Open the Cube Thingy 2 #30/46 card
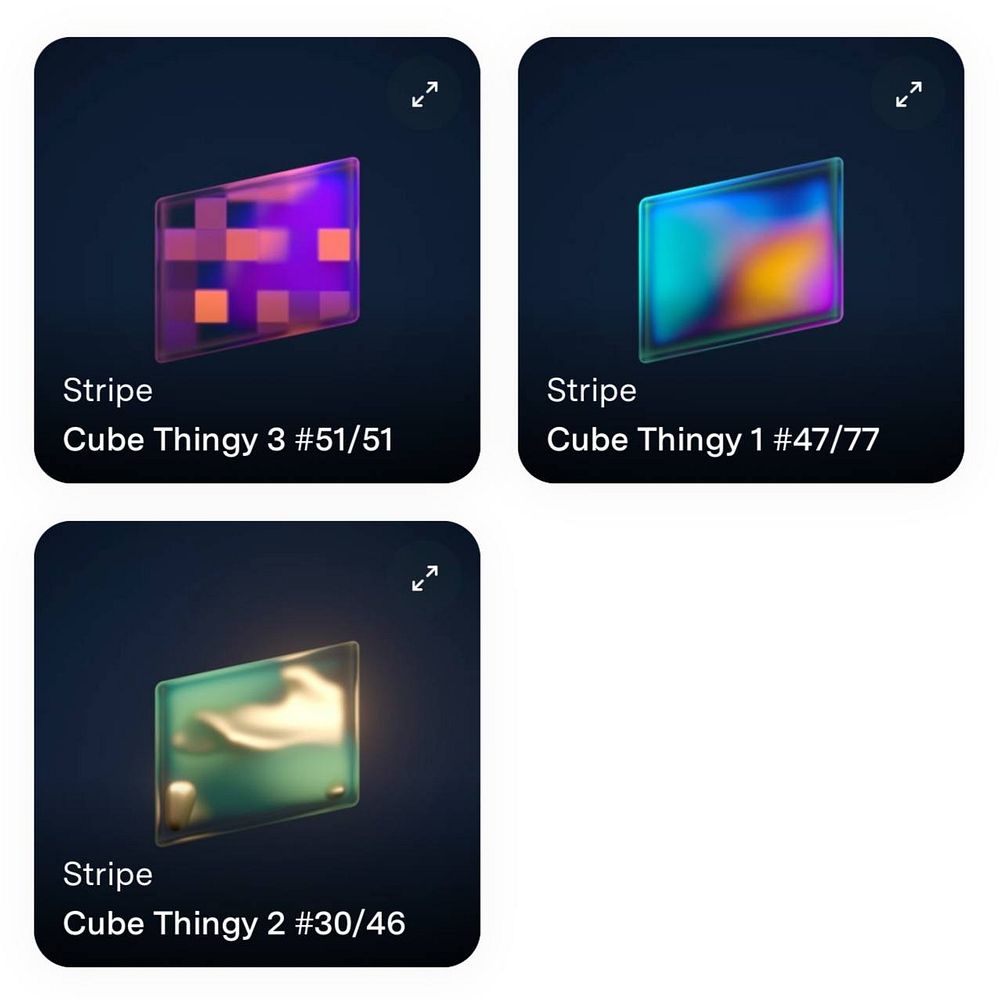The width and height of the screenshot is (1000, 1000). (257, 744)
